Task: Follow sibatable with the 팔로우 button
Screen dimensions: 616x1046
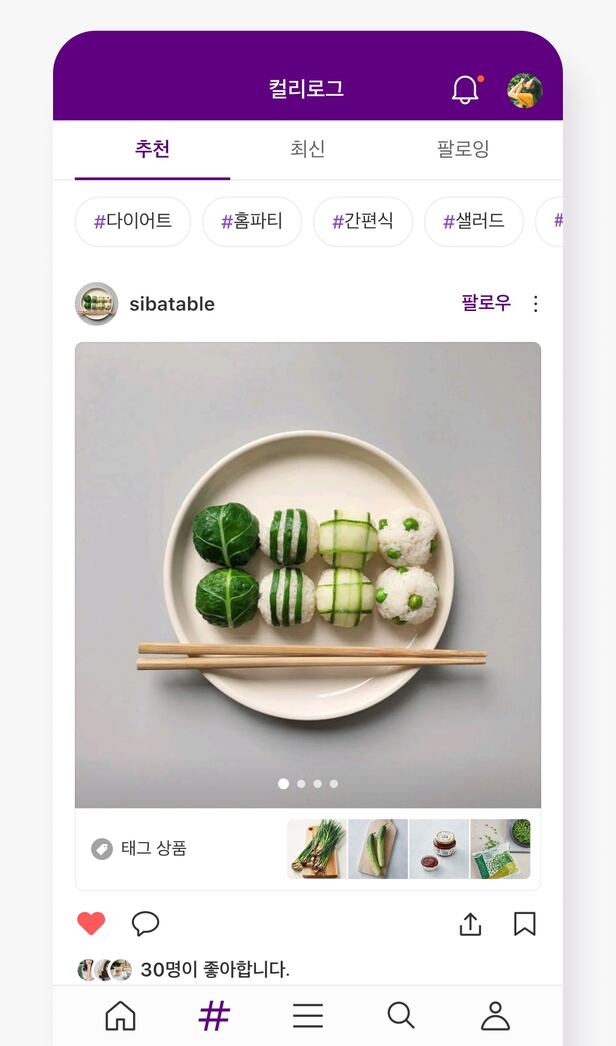Action: (x=486, y=303)
